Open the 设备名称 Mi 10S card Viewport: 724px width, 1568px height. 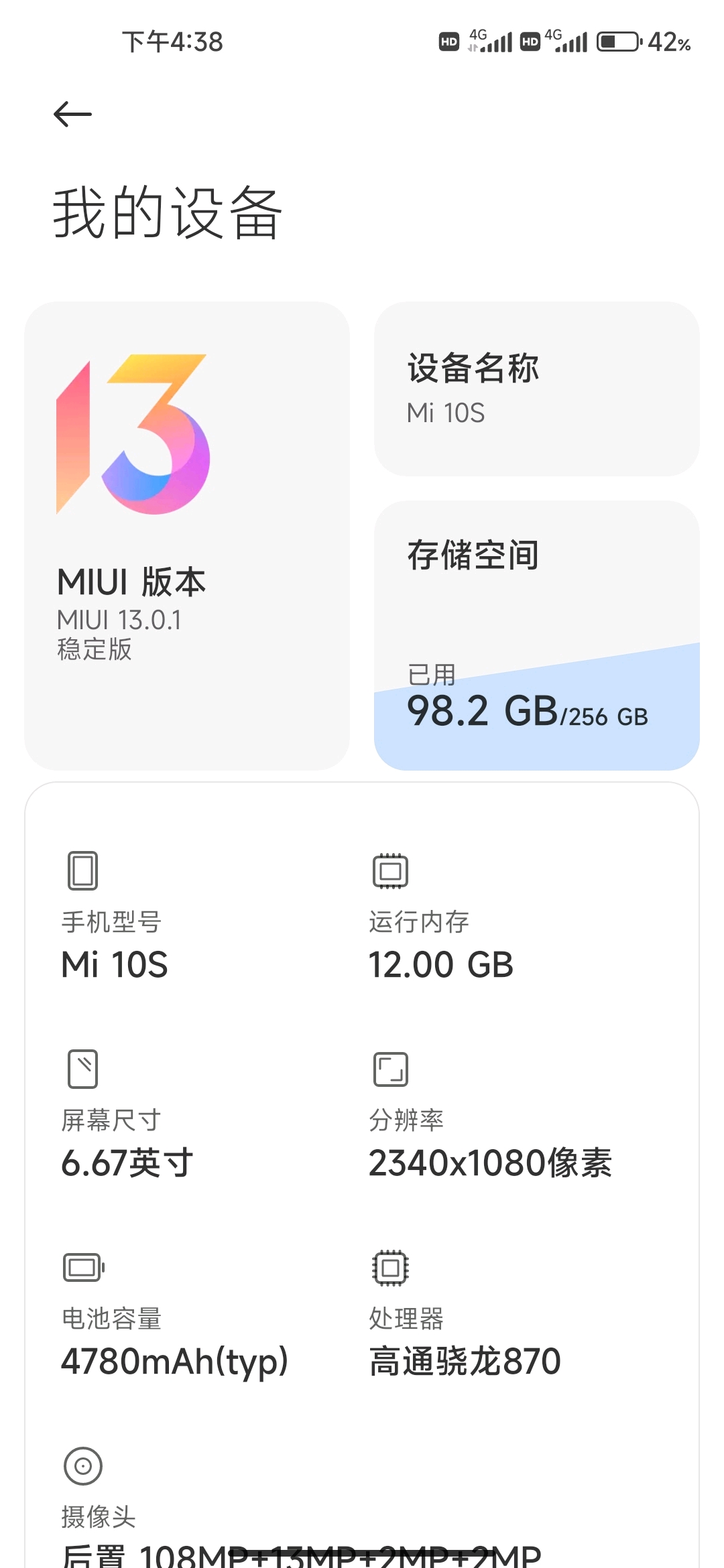coord(536,389)
